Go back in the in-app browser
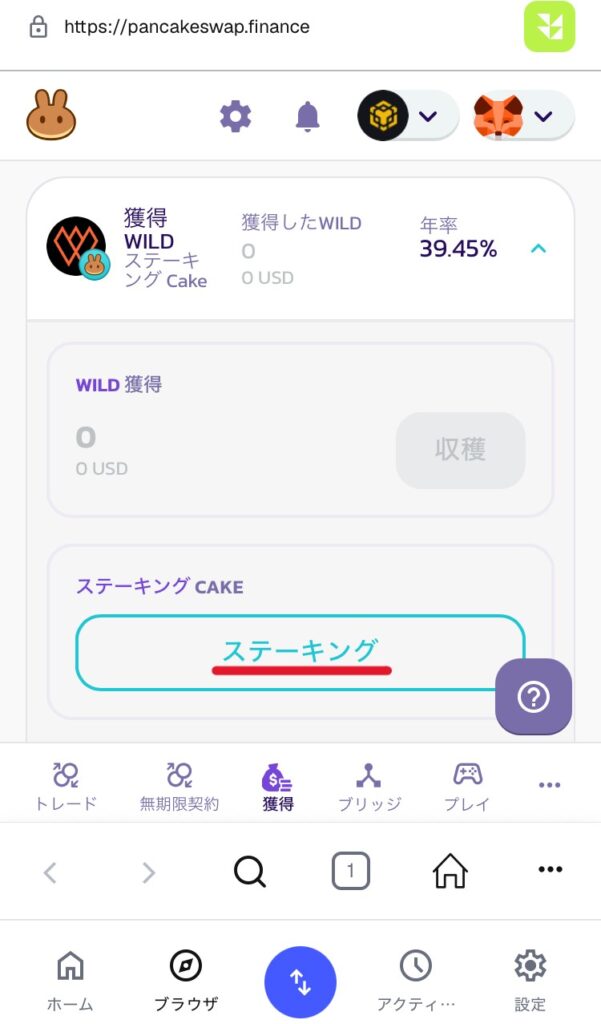This screenshot has width=601, height=1024. pos(50,872)
